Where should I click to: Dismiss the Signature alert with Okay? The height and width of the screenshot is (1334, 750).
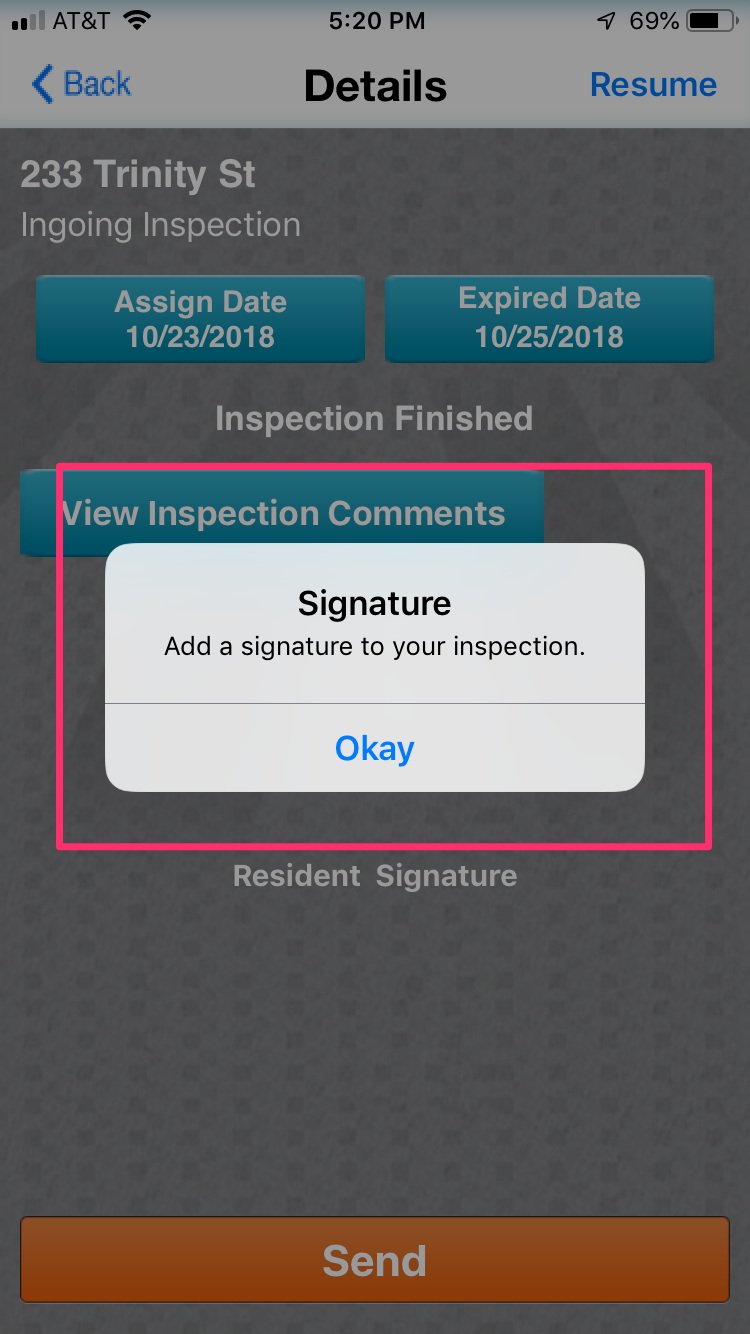point(374,748)
